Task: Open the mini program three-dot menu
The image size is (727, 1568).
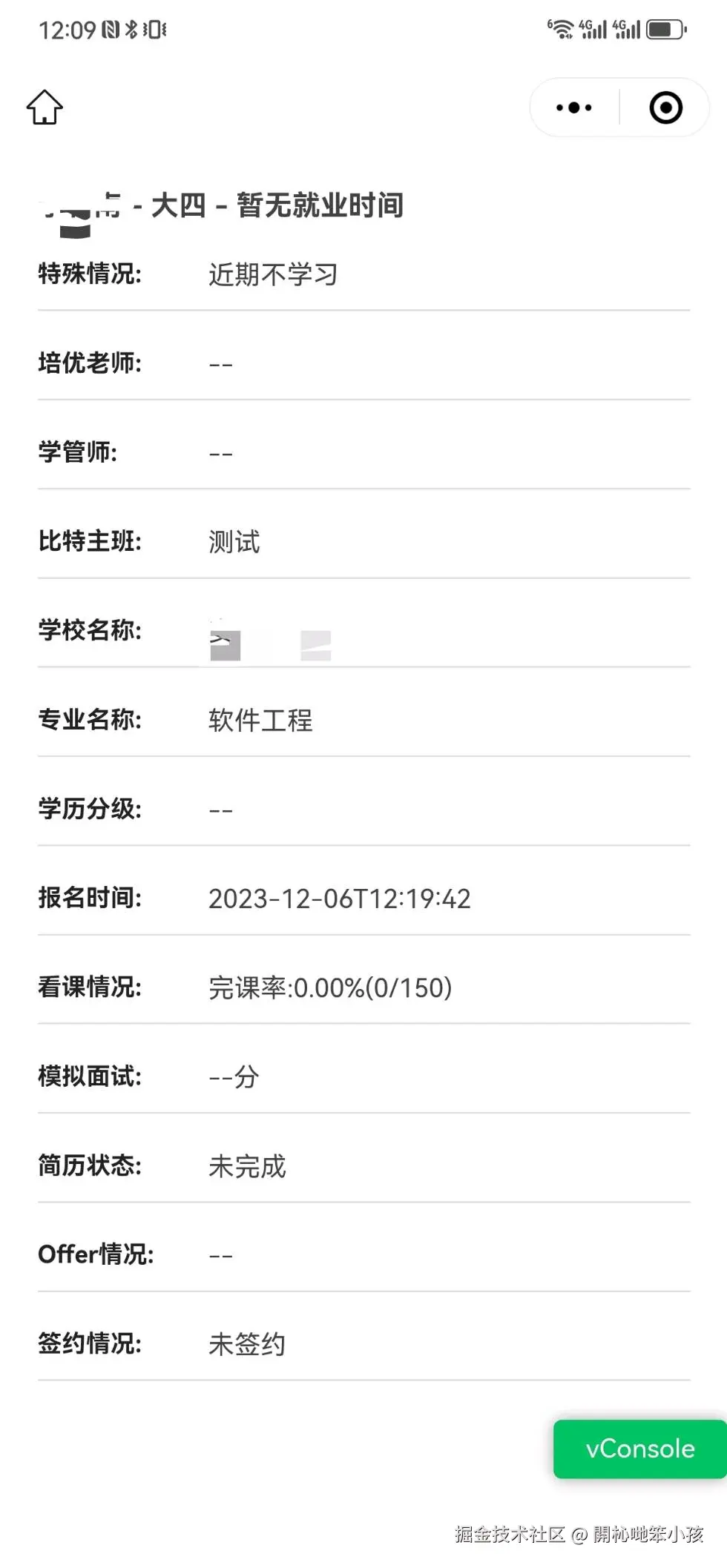Action: 573,107
